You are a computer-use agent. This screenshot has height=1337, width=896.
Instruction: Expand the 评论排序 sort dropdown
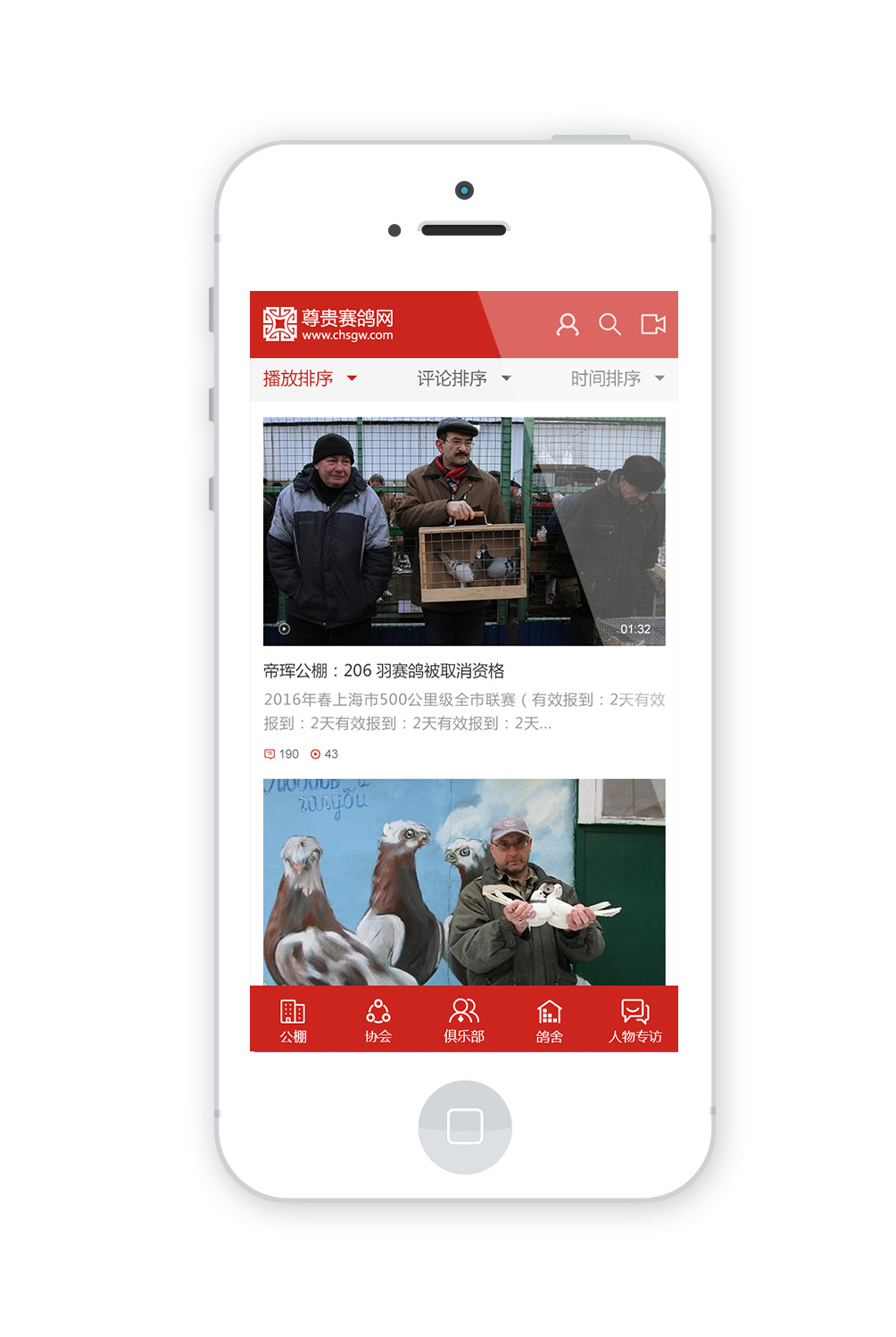click(463, 378)
